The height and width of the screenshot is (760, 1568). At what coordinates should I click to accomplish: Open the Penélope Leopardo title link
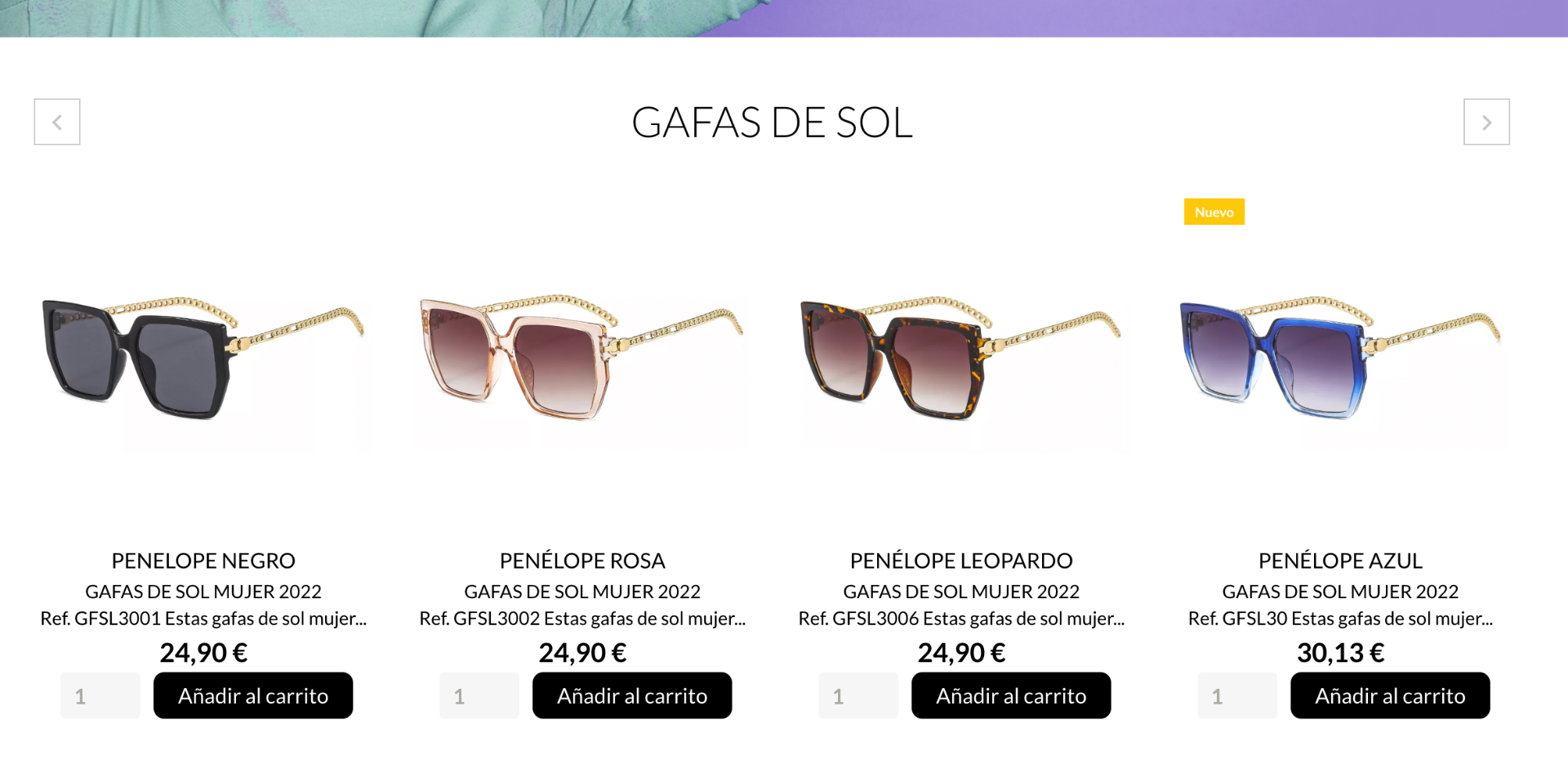coord(961,561)
